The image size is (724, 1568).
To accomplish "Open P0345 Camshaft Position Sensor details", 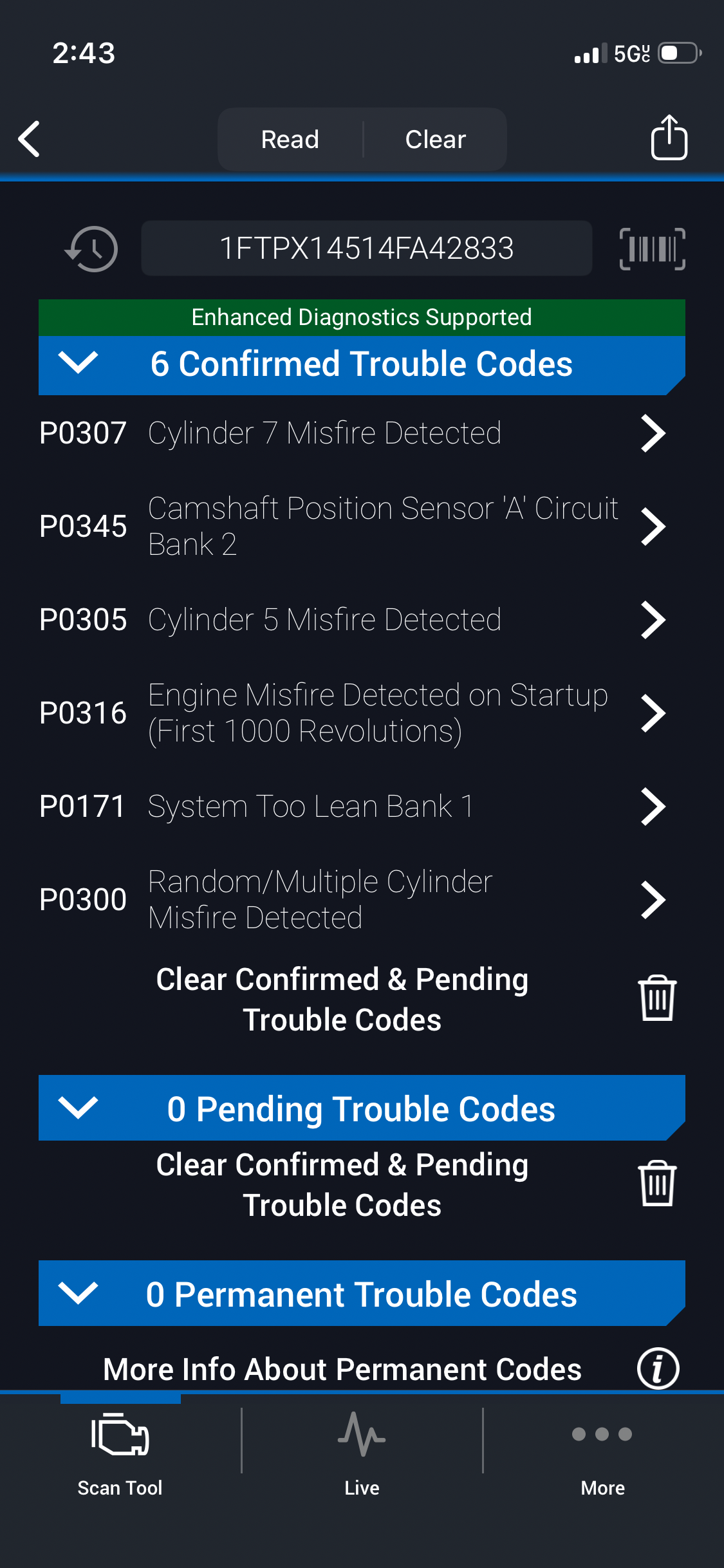I will pos(353,526).
